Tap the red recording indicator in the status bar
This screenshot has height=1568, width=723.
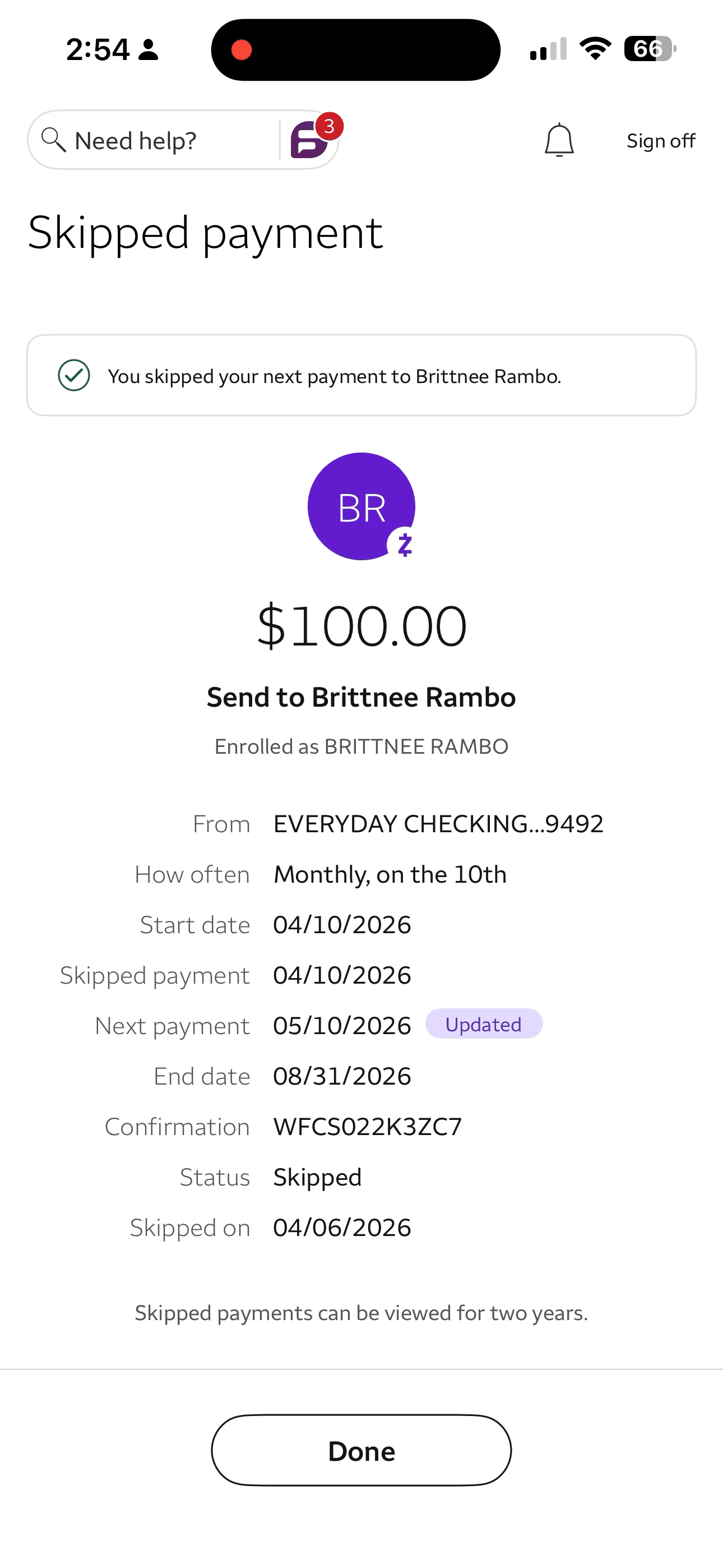243,51
